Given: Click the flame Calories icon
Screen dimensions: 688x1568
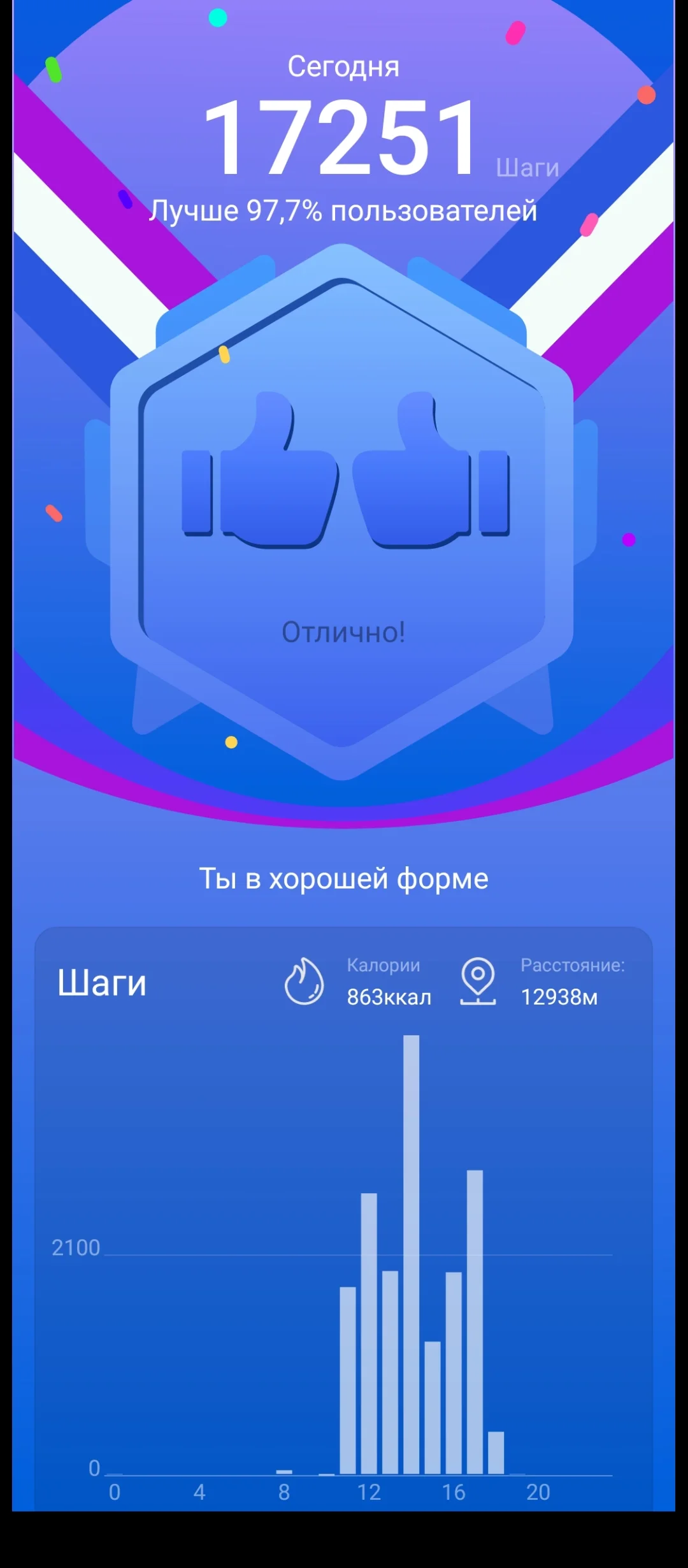Looking at the screenshot, I should point(305,982).
